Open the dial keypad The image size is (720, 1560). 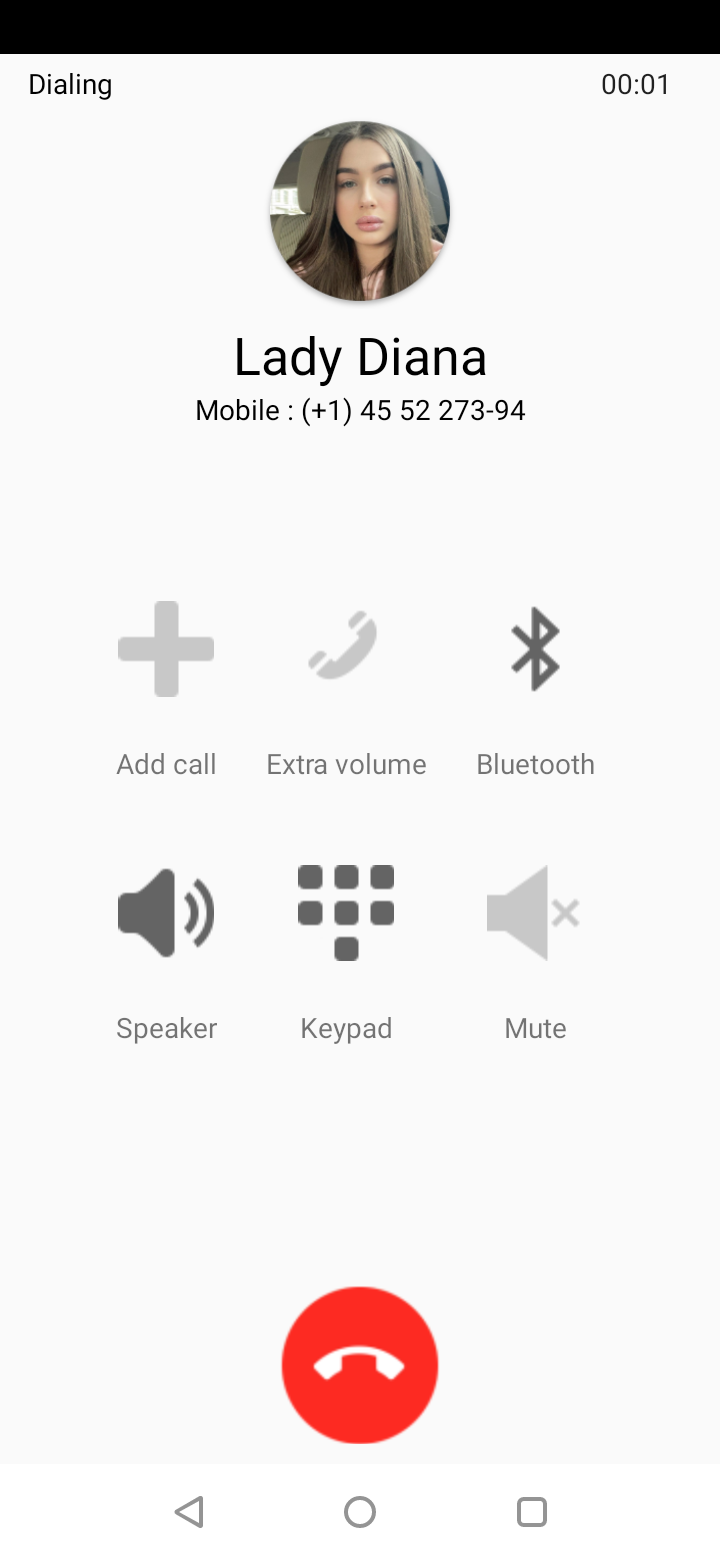pyautogui.click(x=346, y=913)
